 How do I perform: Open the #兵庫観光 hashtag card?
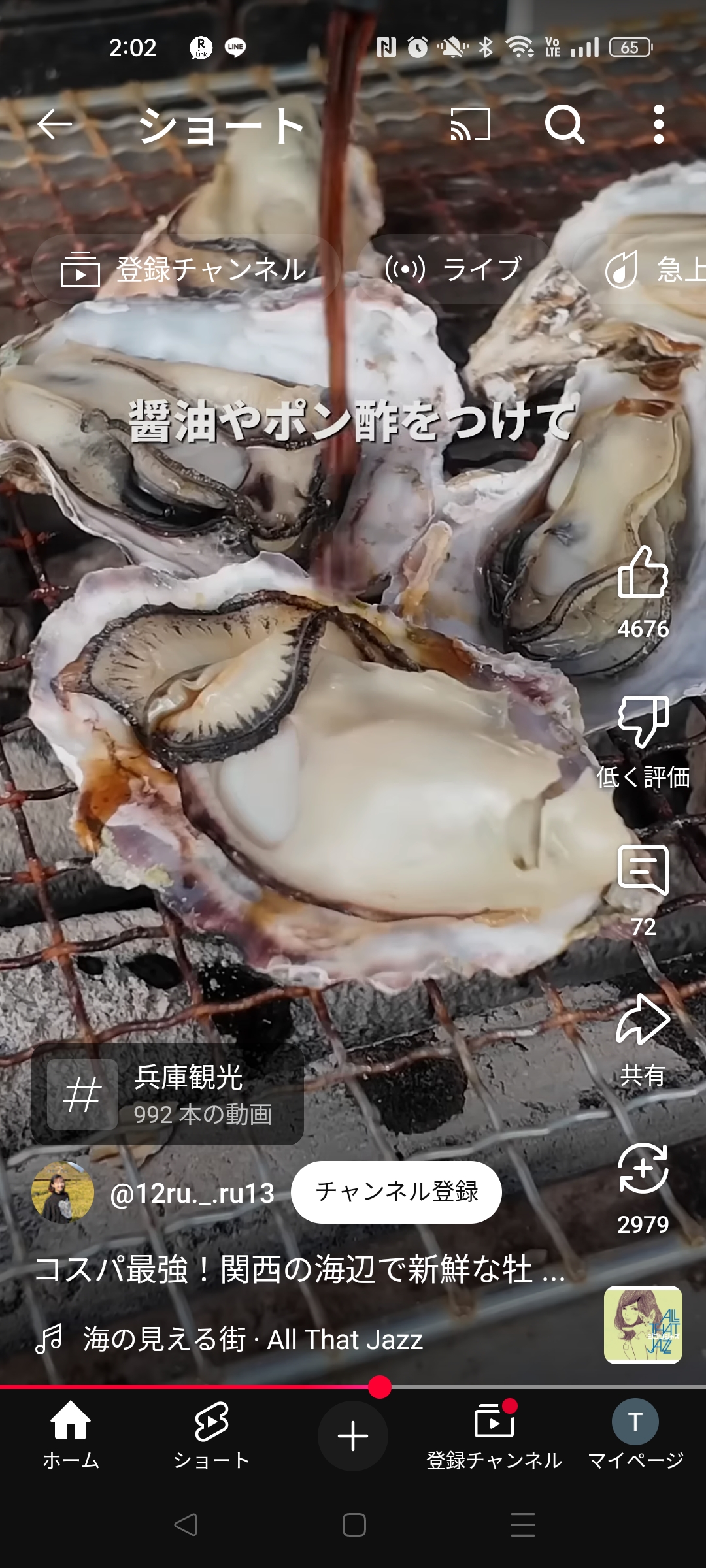[x=167, y=1094]
